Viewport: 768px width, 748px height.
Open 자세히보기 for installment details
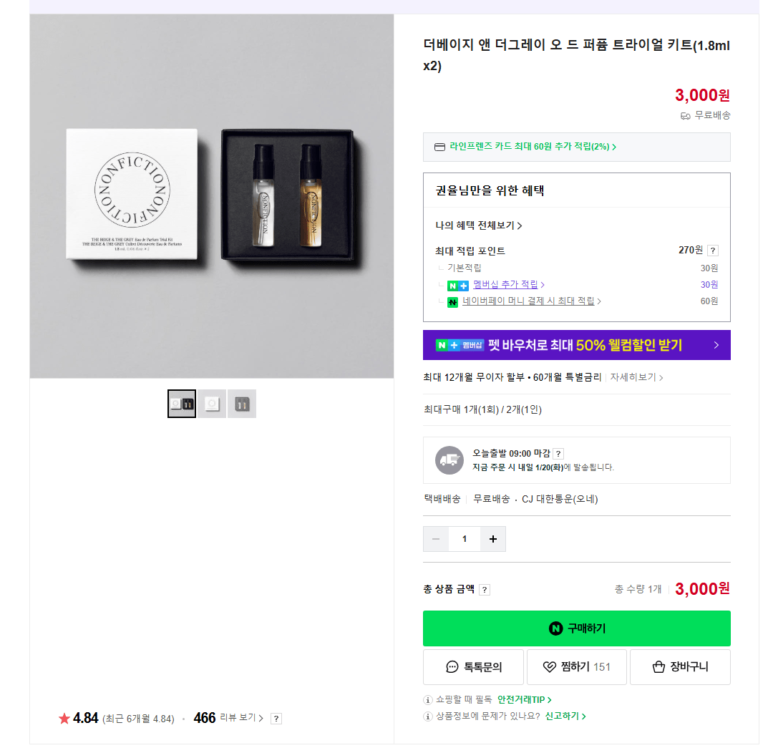[x=636, y=377]
